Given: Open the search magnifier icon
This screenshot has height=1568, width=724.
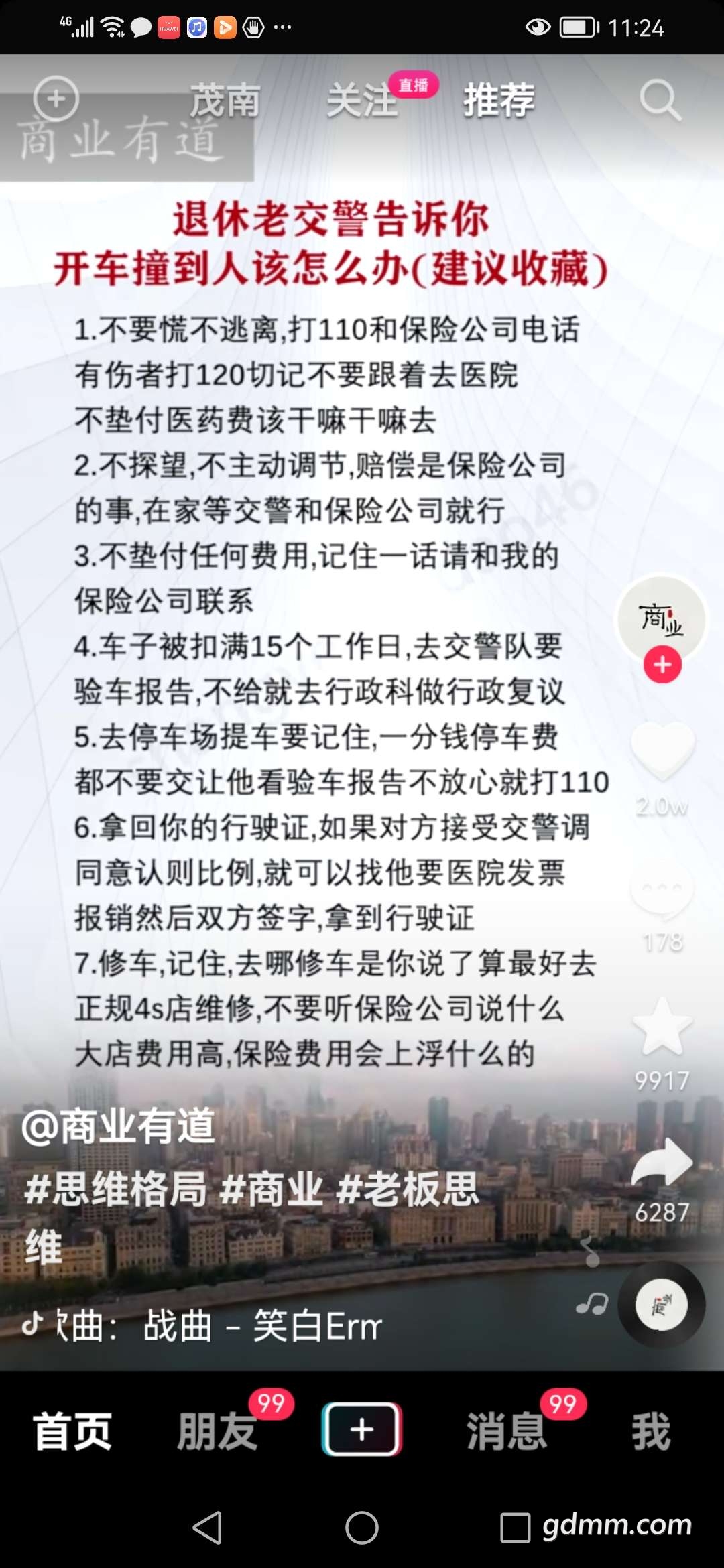Looking at the screenshot, I should pos(661,101).
